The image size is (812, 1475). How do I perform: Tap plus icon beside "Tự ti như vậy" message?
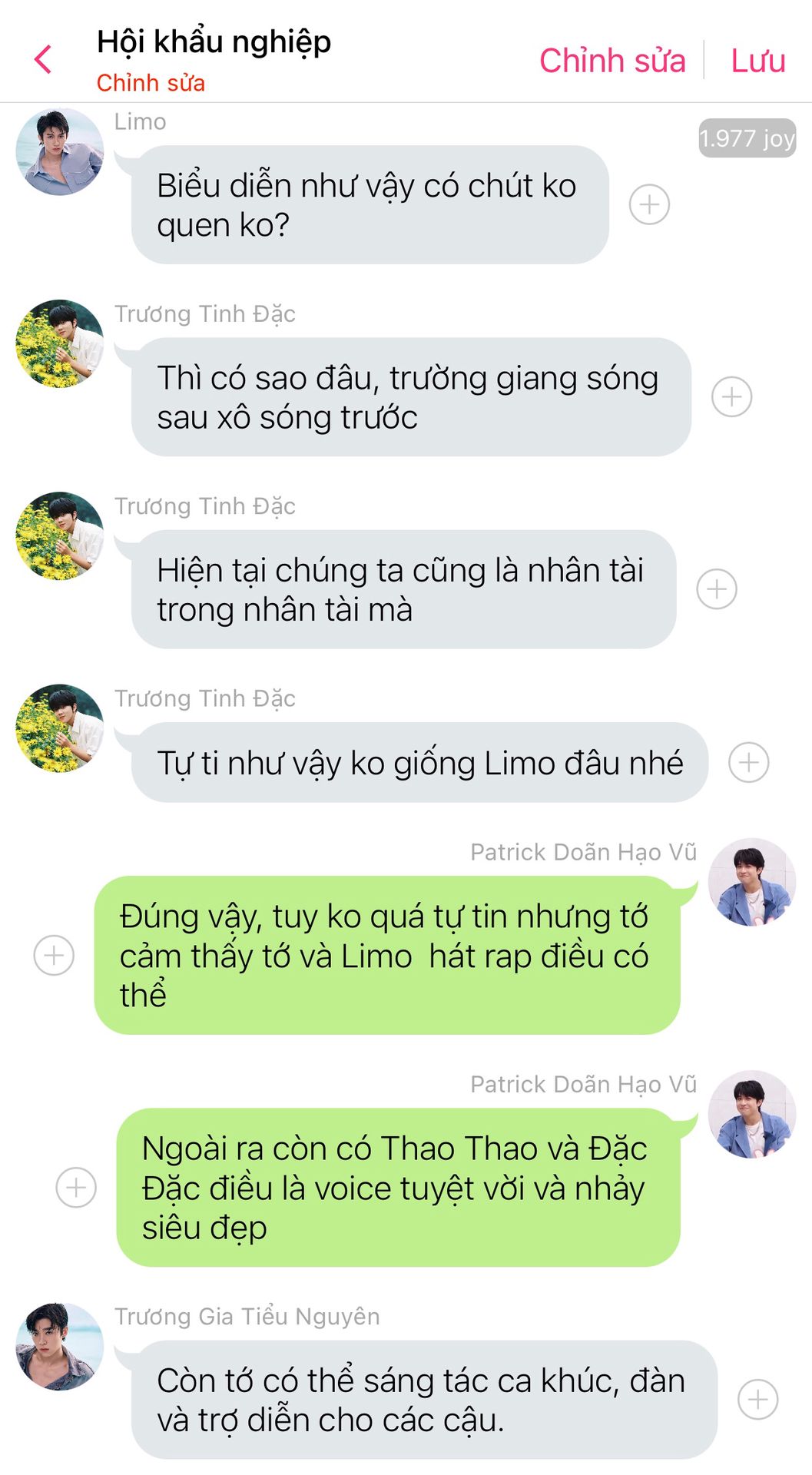749,762
